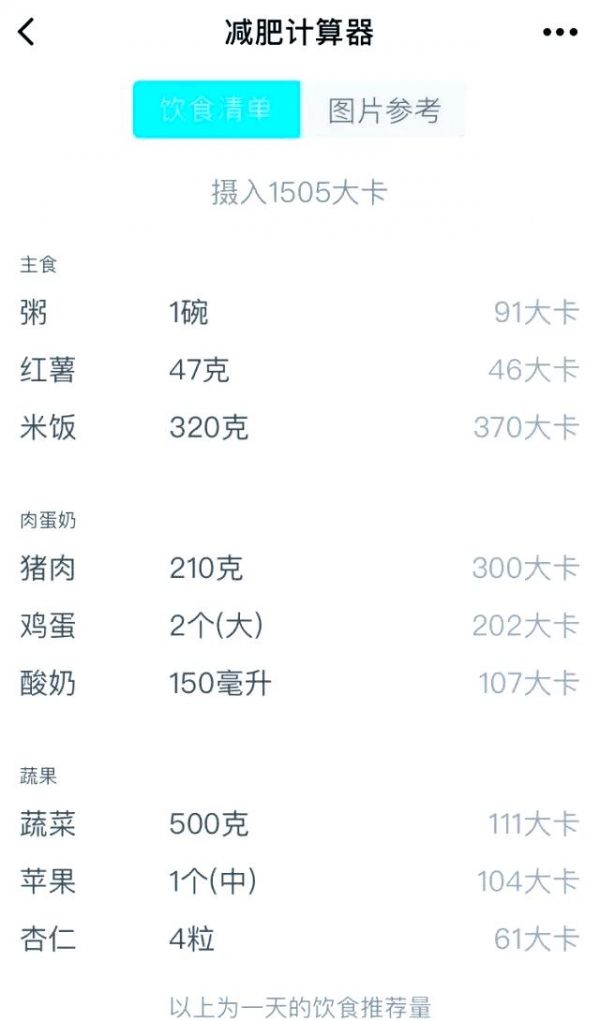Open the three-dot overflow menu

560,32
